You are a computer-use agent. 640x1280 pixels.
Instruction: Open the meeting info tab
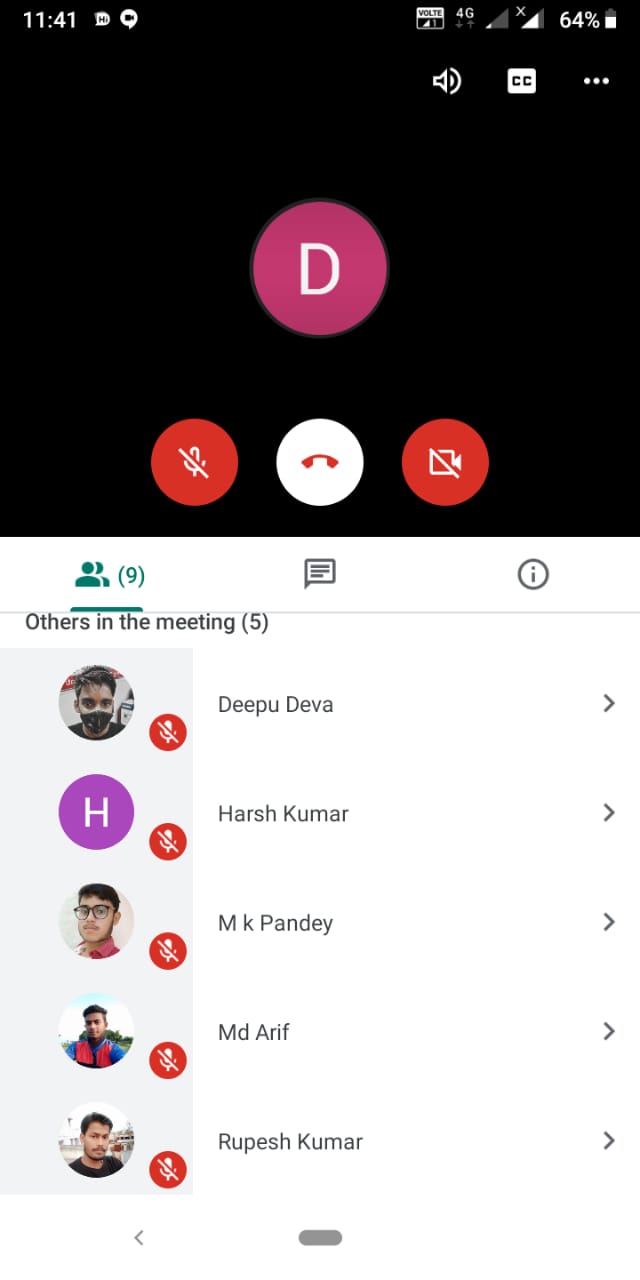533,574
